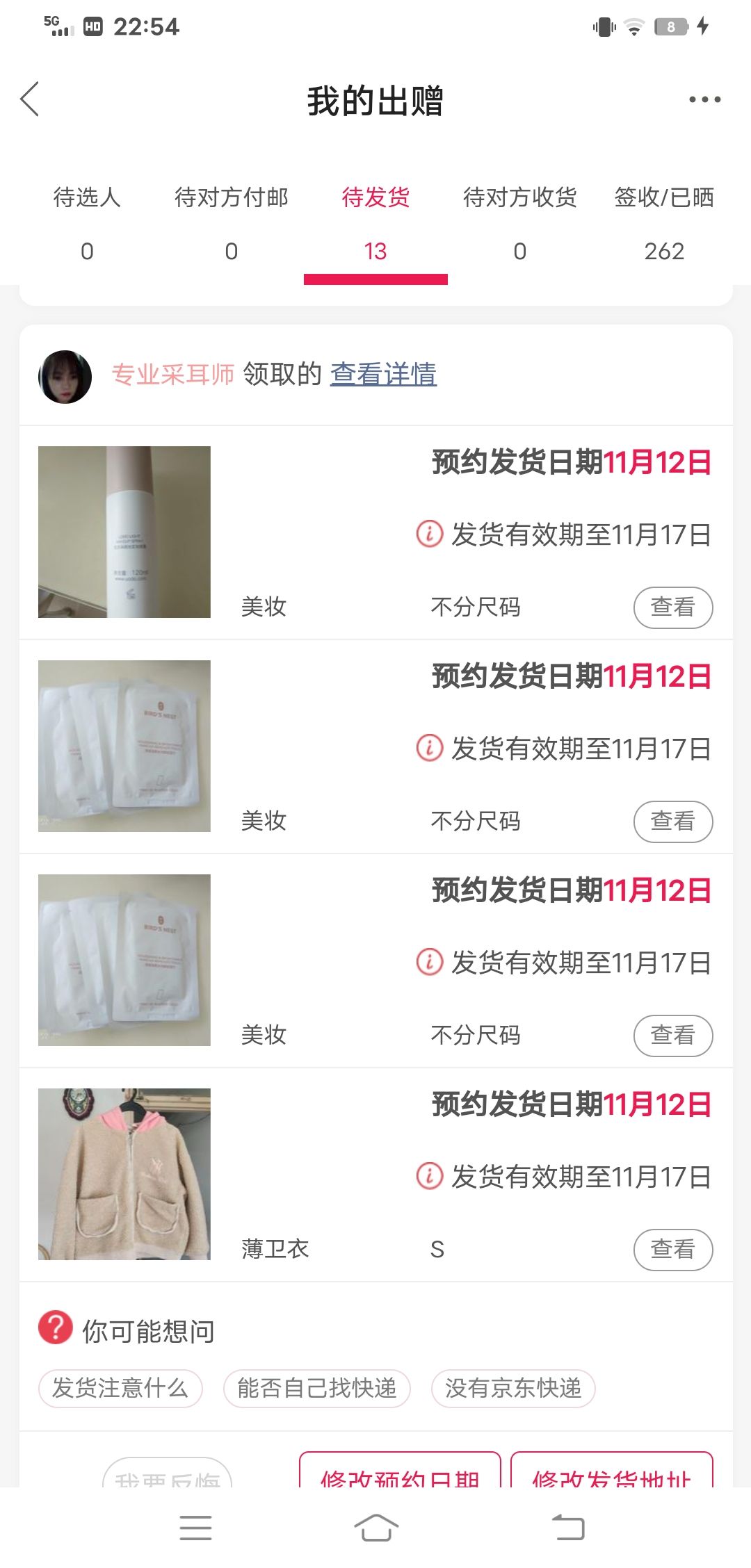Tap 查看 for the 薄卫衣 item
The height and width of the screenshot is (1568, 751).
point(673,1250)
